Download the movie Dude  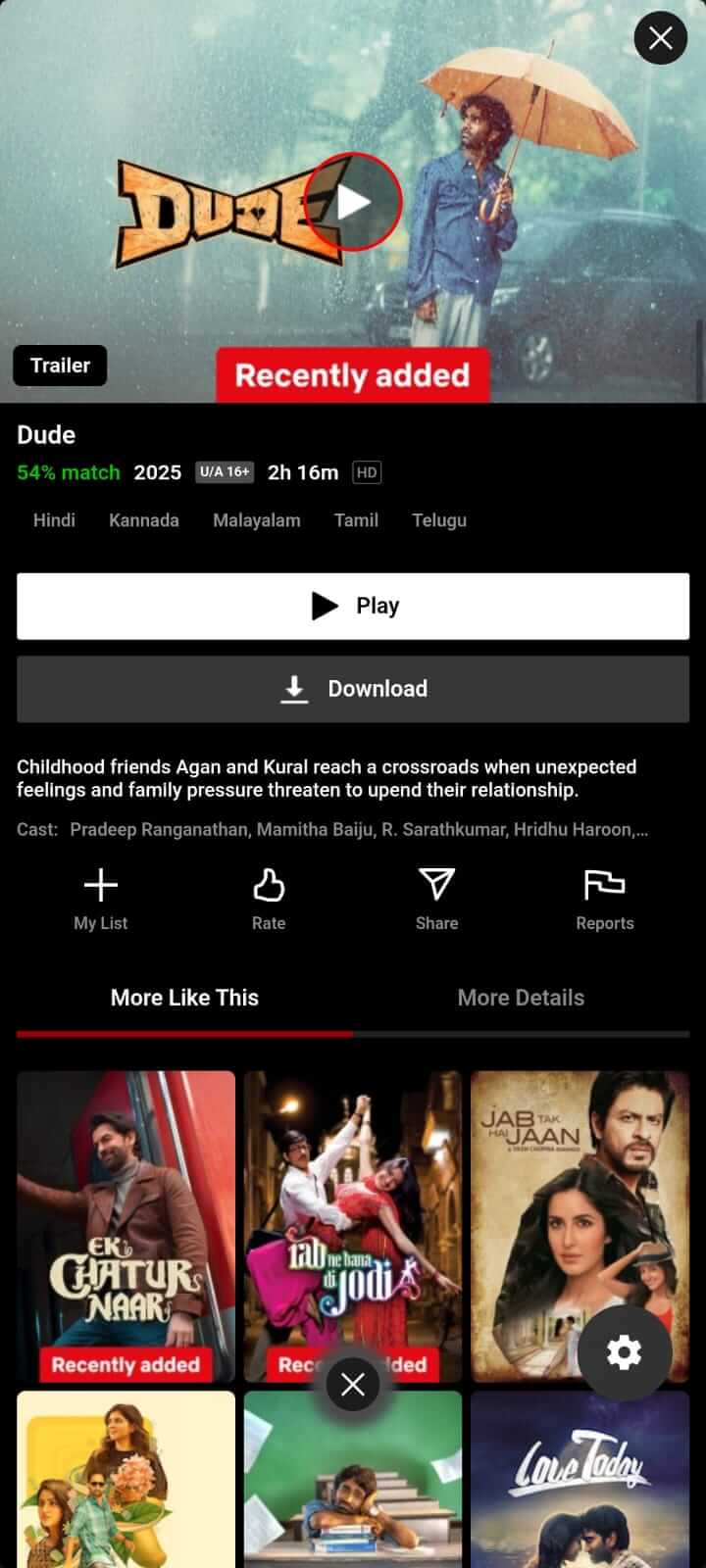[x=353, y=689]
